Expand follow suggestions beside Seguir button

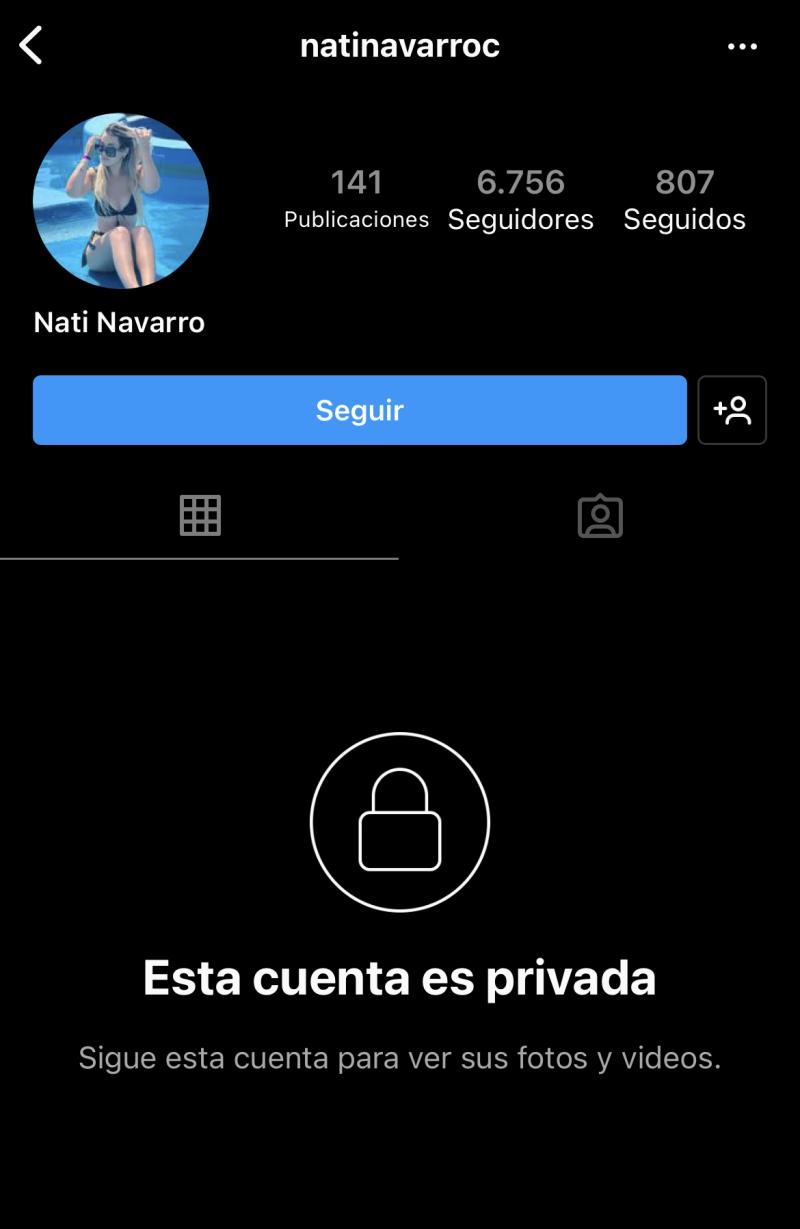click(732, 410)
